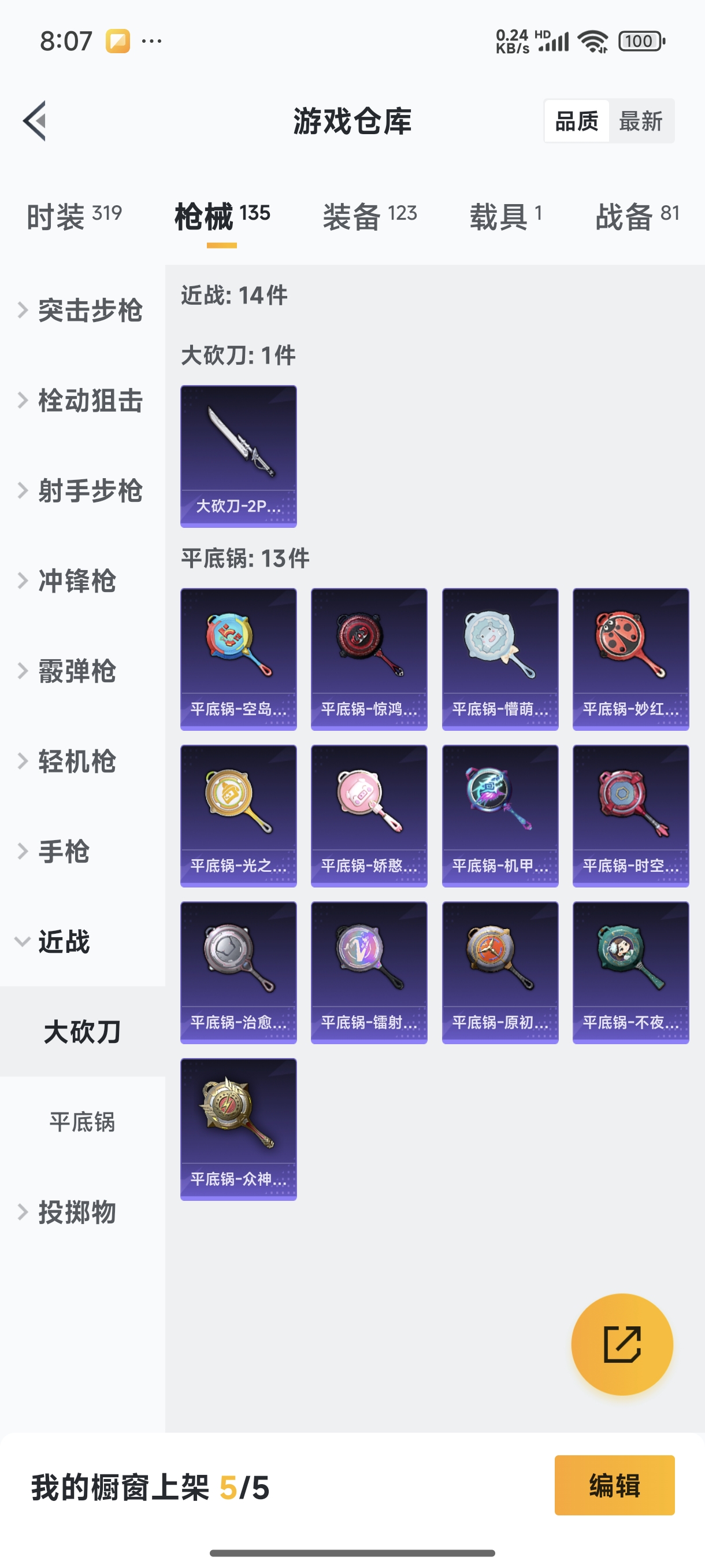View the 平底锅-机甲 item

coord(499,816)
